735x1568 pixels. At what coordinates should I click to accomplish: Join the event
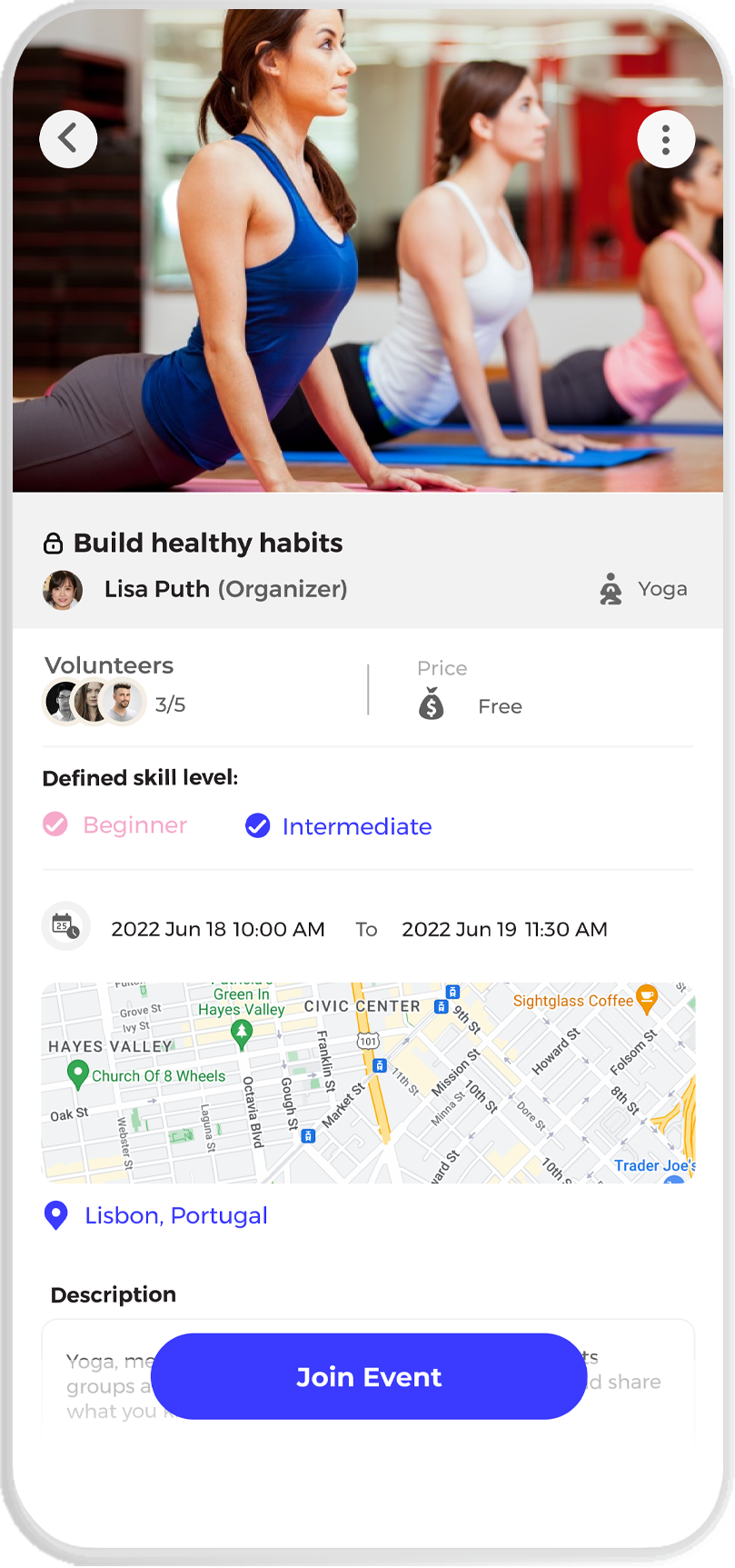368,1376
